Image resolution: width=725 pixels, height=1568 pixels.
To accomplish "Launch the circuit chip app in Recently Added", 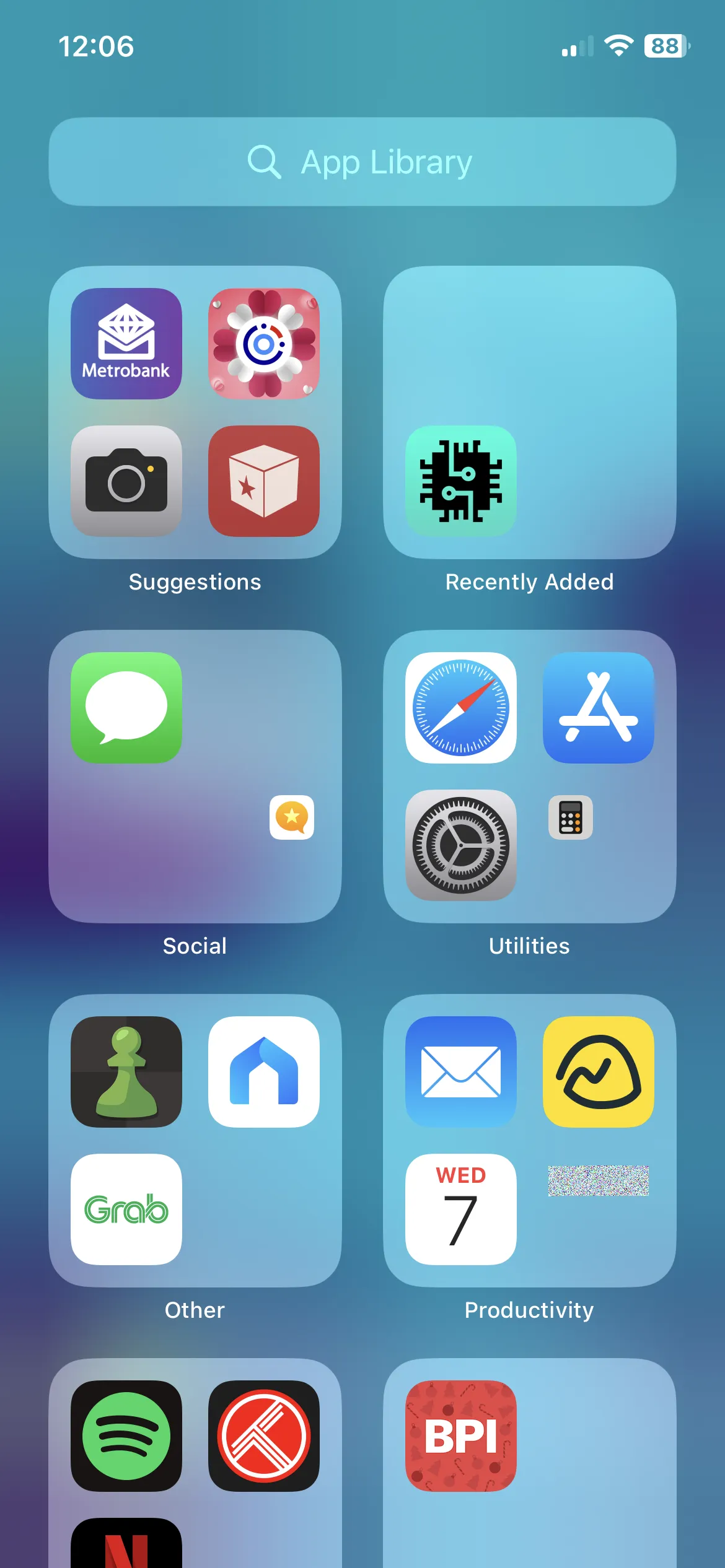I will (460, 481).
